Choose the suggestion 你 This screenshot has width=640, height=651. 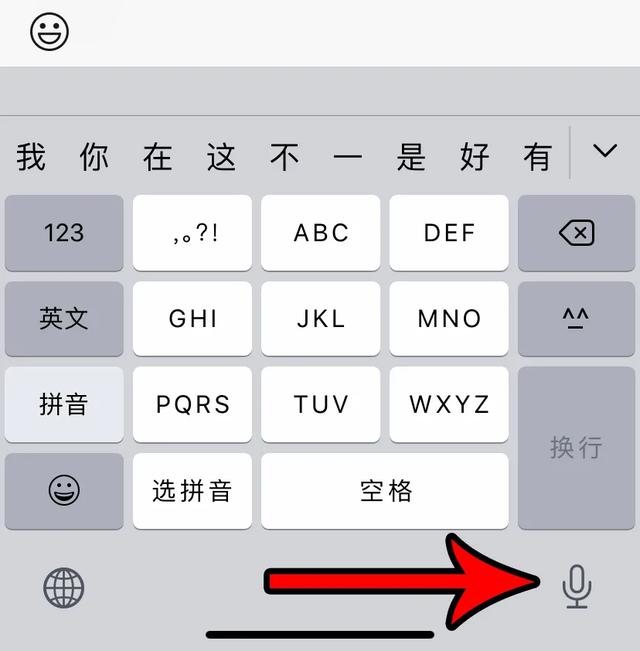click(94, 157)
